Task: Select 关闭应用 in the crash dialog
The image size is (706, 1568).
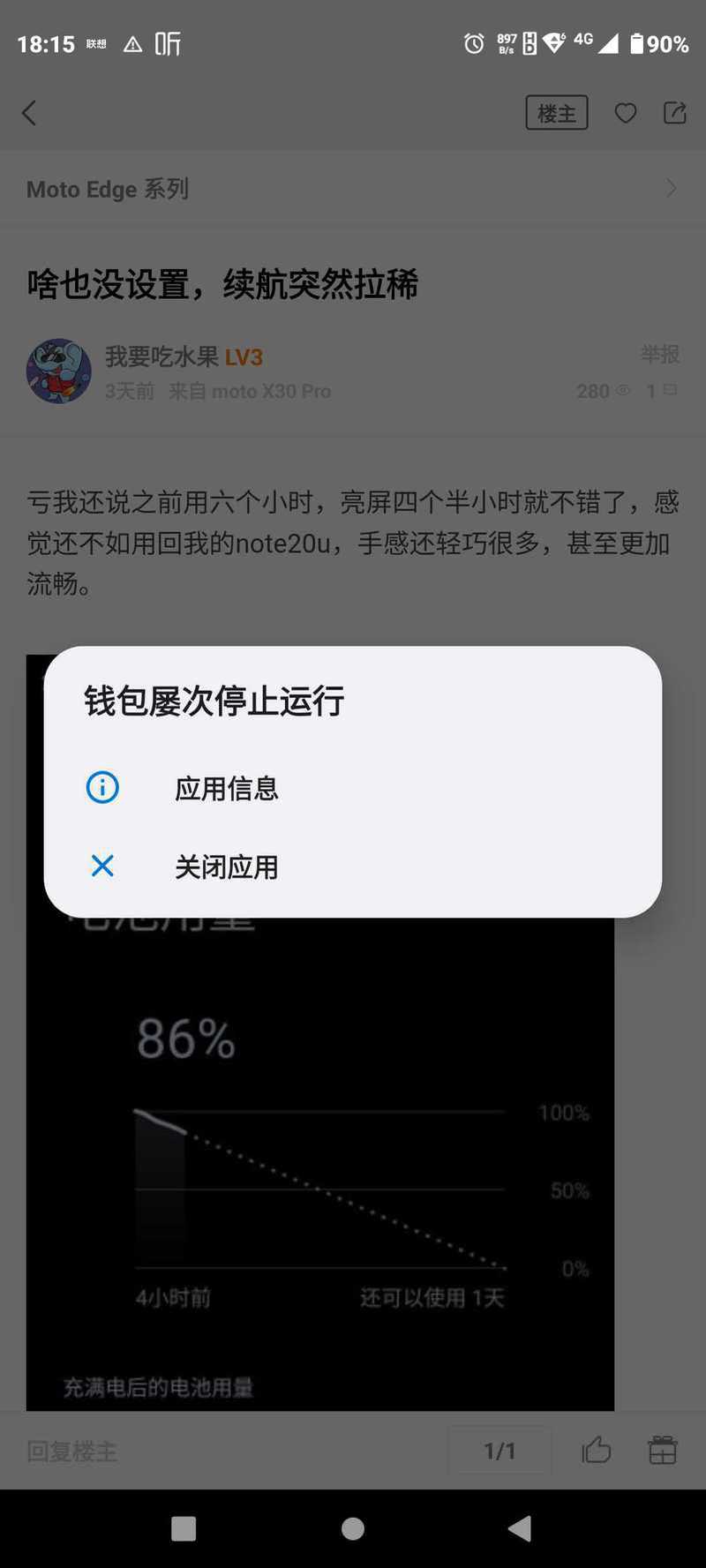Action: pyautogui.click(x=226, y=867)
